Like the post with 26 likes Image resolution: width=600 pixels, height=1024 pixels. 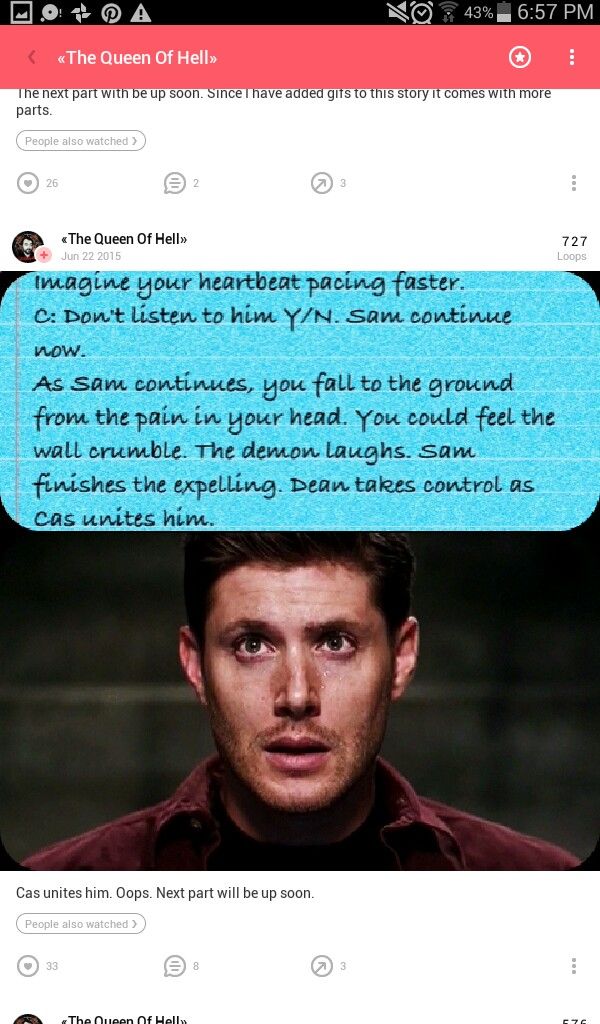pos(28,183)
